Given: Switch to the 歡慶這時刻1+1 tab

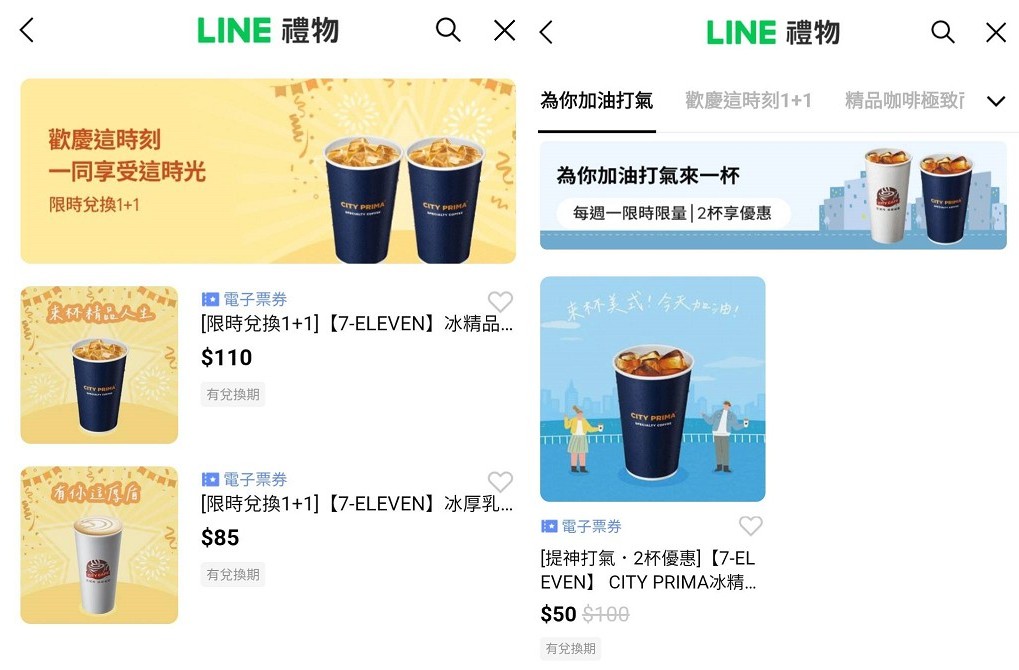Looking at the screenshot, I should pos(748,101).
